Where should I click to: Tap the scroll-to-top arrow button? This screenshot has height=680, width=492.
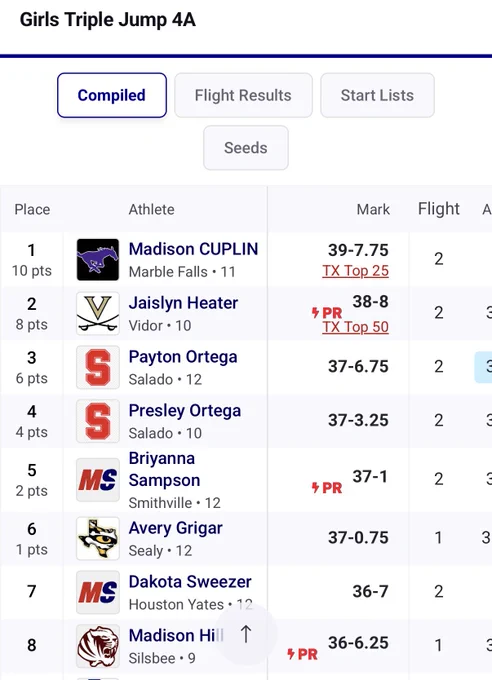[246, 634]
